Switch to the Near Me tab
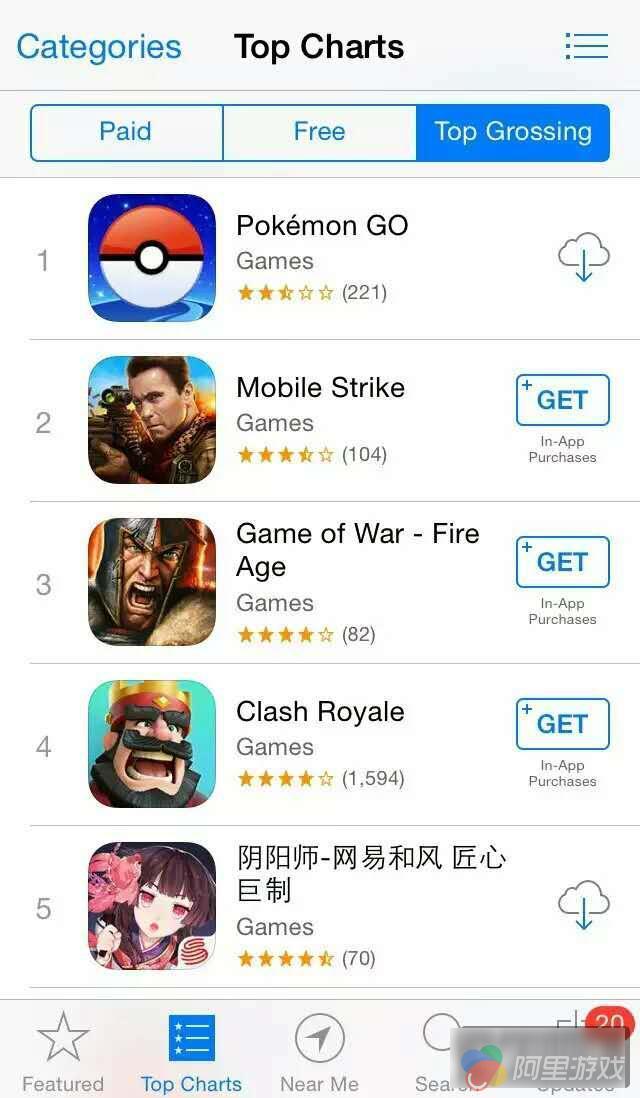Image resolution: width=640 pixels, height=1098 pixels. [320, 1052]
